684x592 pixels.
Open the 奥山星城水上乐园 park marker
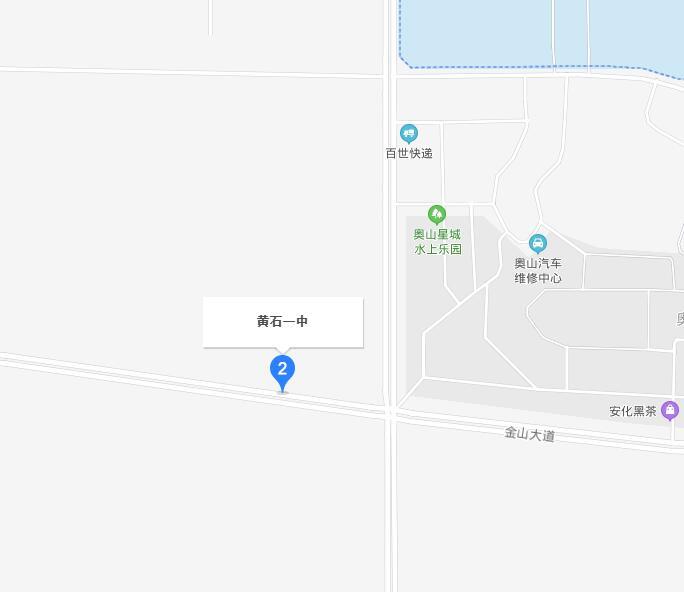coord(437,214)
